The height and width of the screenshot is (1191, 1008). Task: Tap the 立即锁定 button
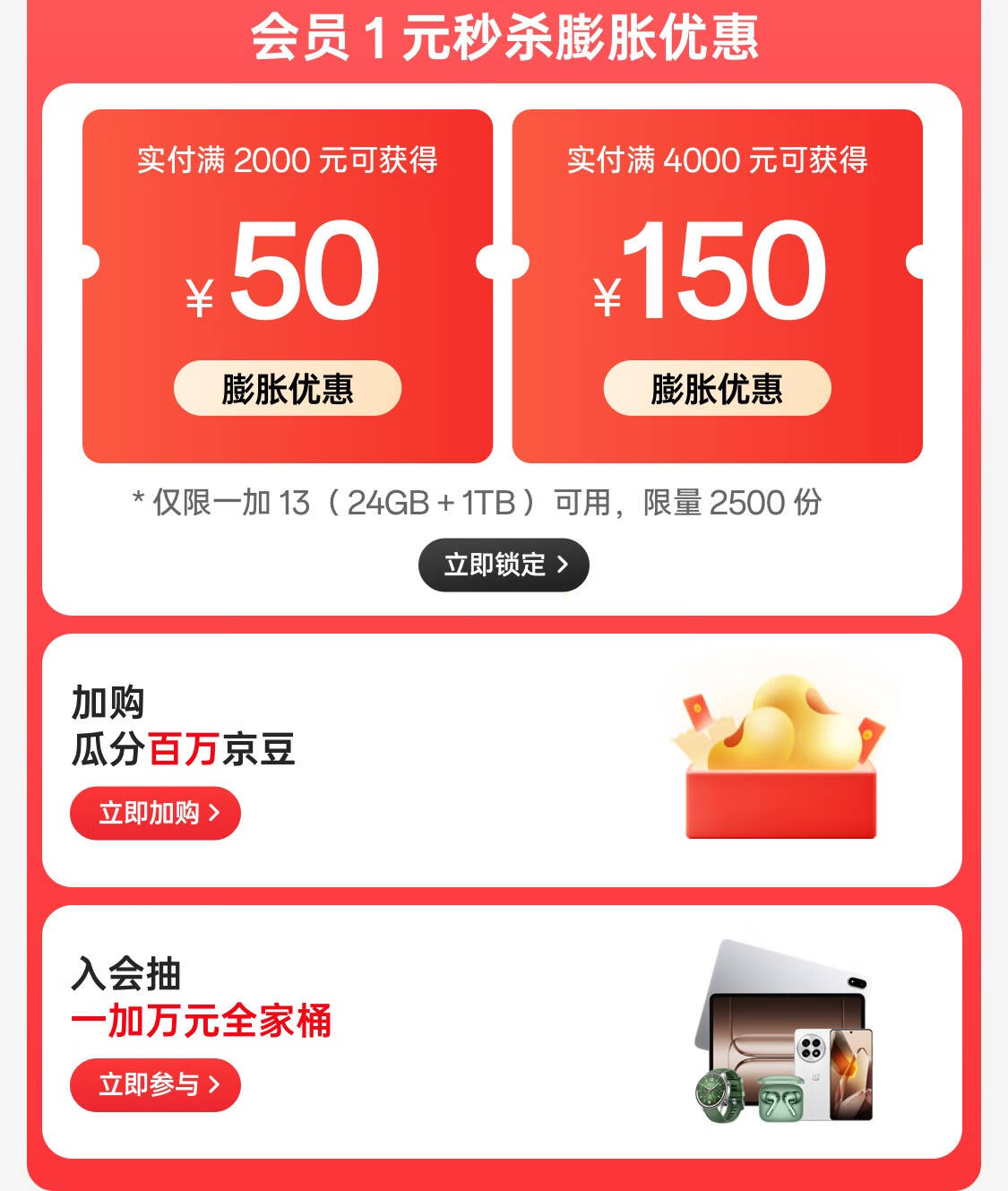(504, 565)
